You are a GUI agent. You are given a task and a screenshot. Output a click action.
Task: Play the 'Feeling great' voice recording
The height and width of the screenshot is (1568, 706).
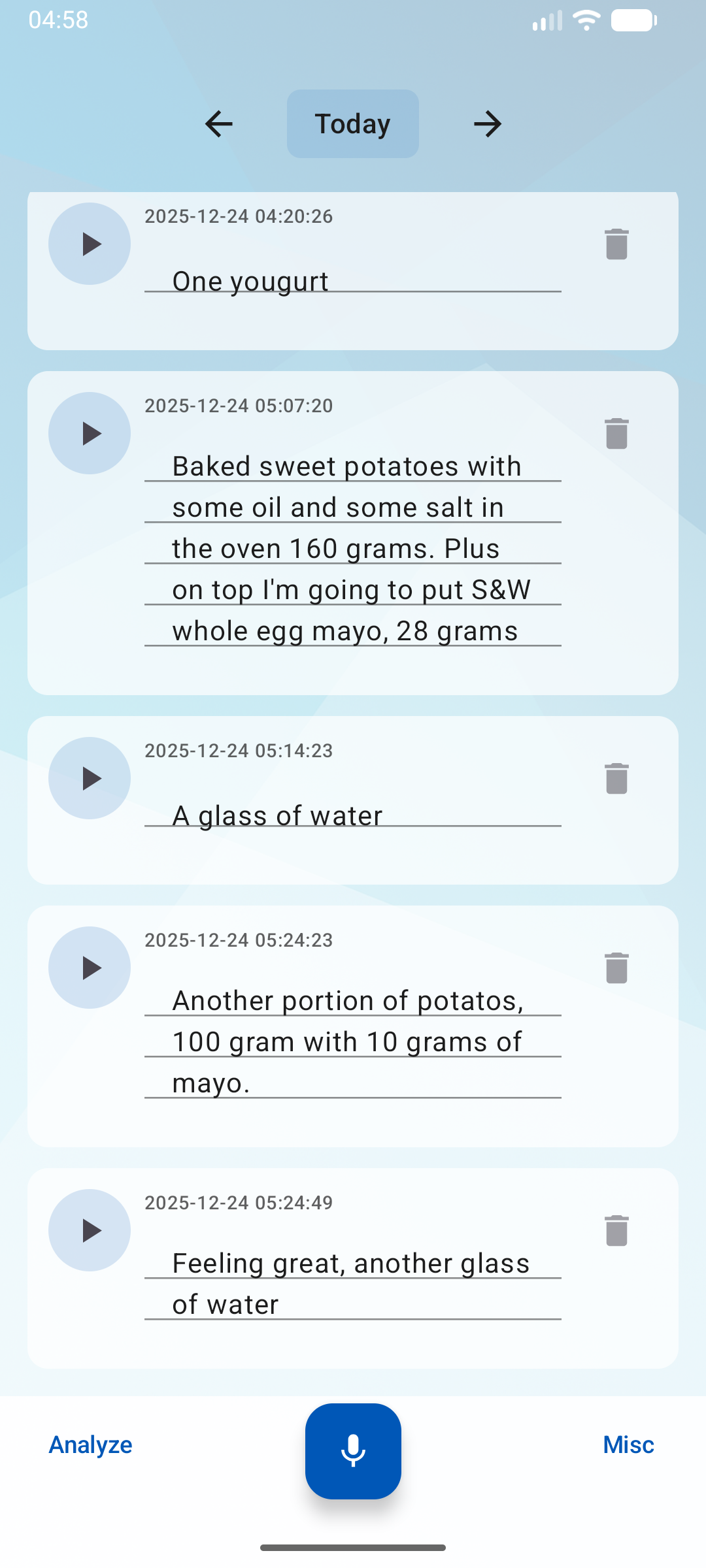(89, 1230)
